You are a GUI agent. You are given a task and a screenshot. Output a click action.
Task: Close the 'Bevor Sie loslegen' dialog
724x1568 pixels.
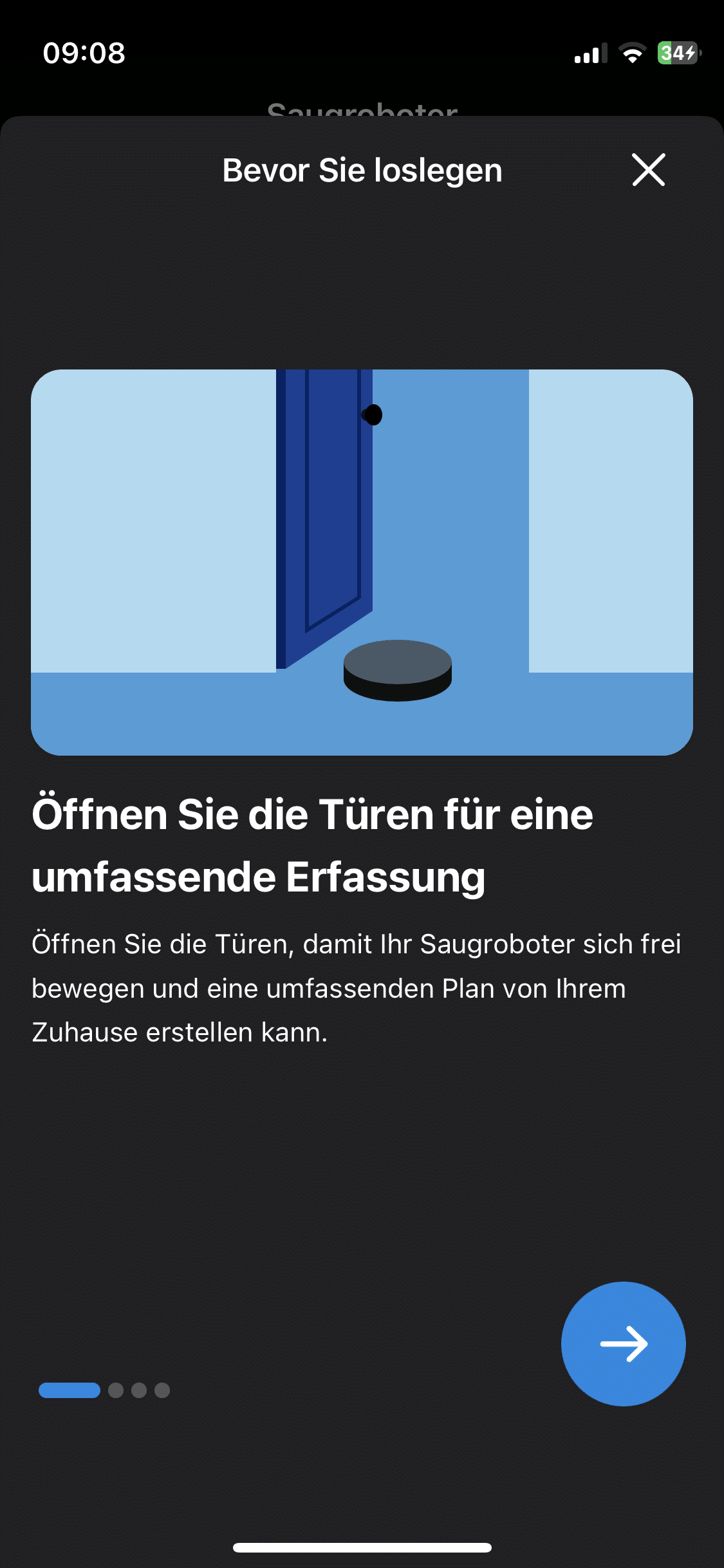coord(648,170)
